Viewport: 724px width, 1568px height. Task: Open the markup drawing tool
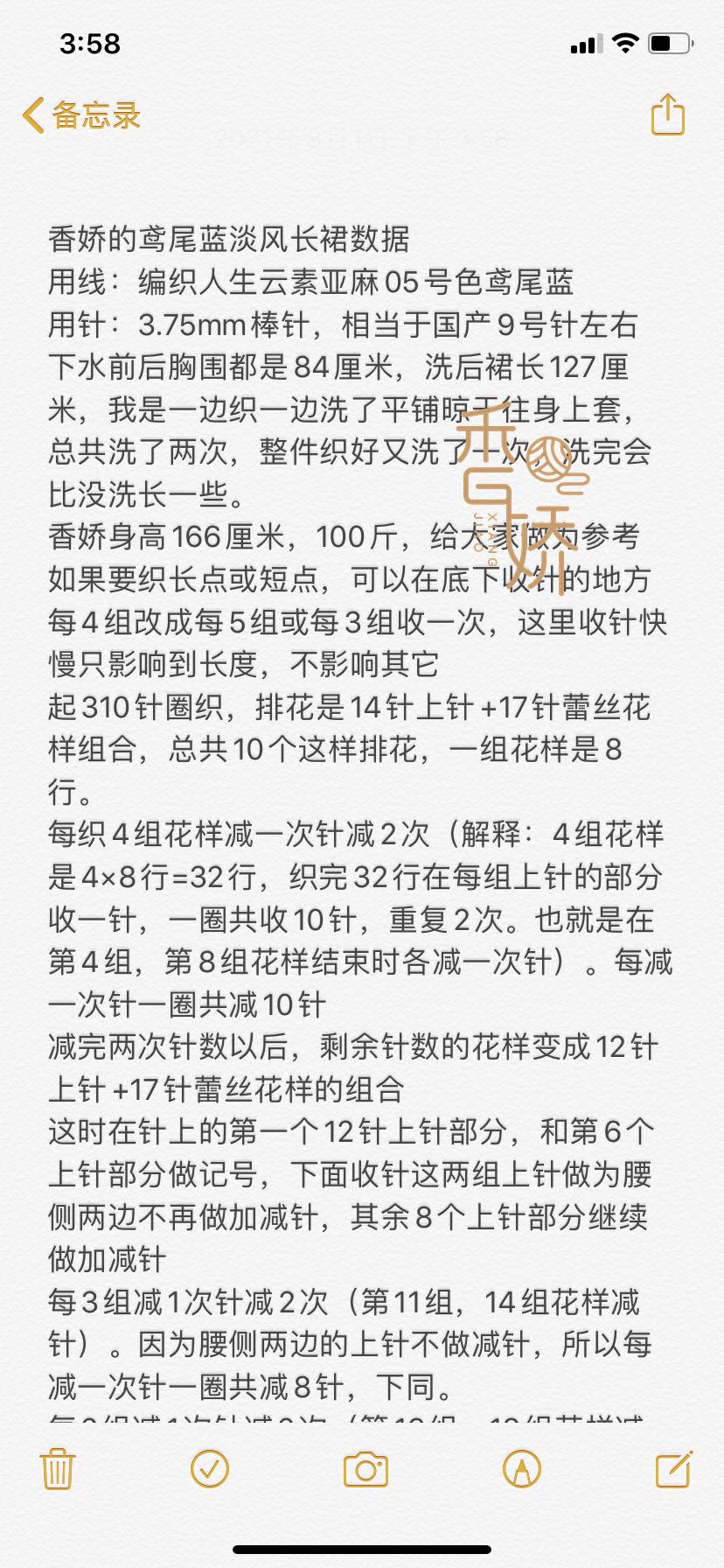tap(522, 1470)
